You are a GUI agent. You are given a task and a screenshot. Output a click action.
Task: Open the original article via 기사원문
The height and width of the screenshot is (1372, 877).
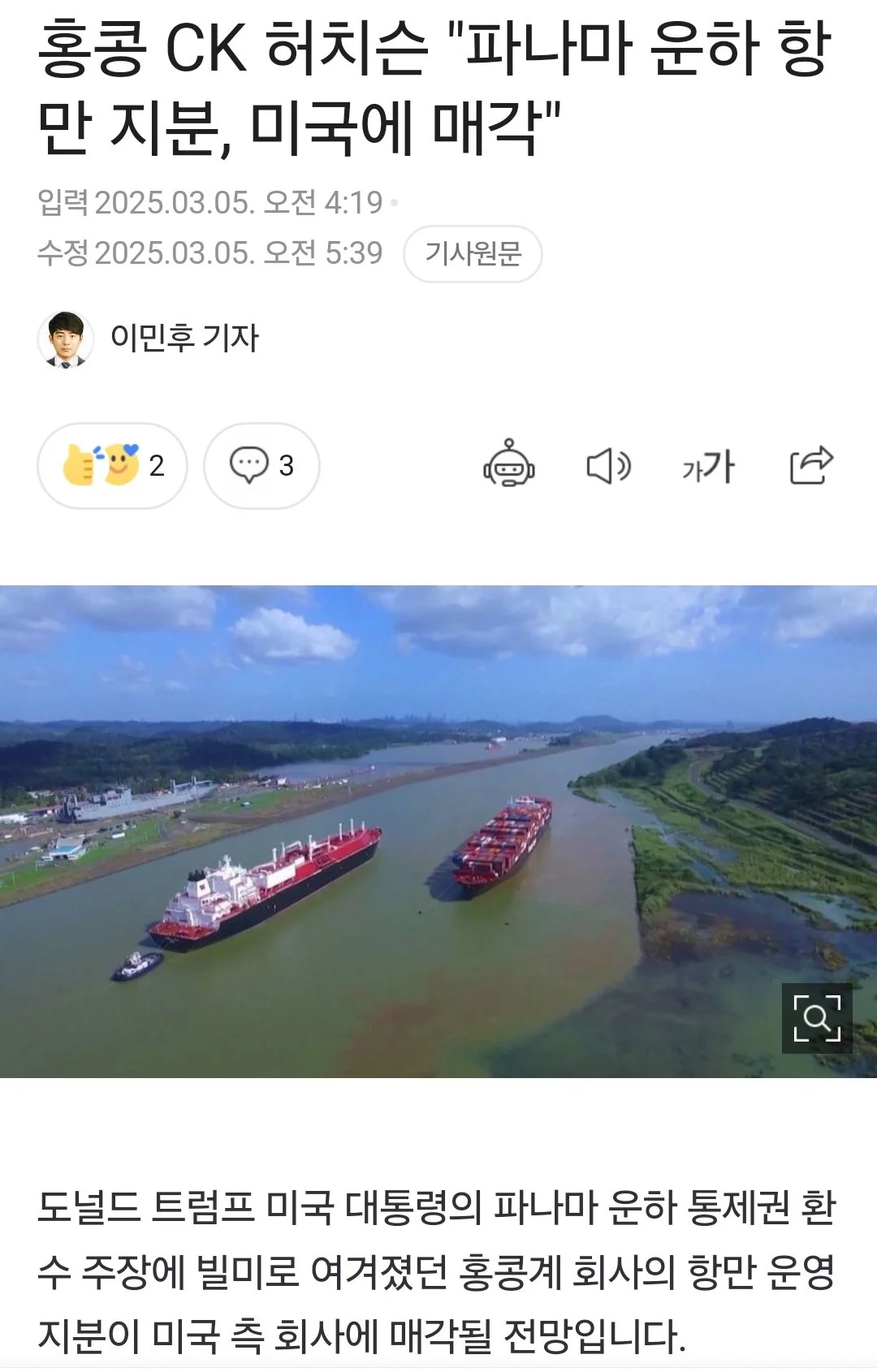473,254
